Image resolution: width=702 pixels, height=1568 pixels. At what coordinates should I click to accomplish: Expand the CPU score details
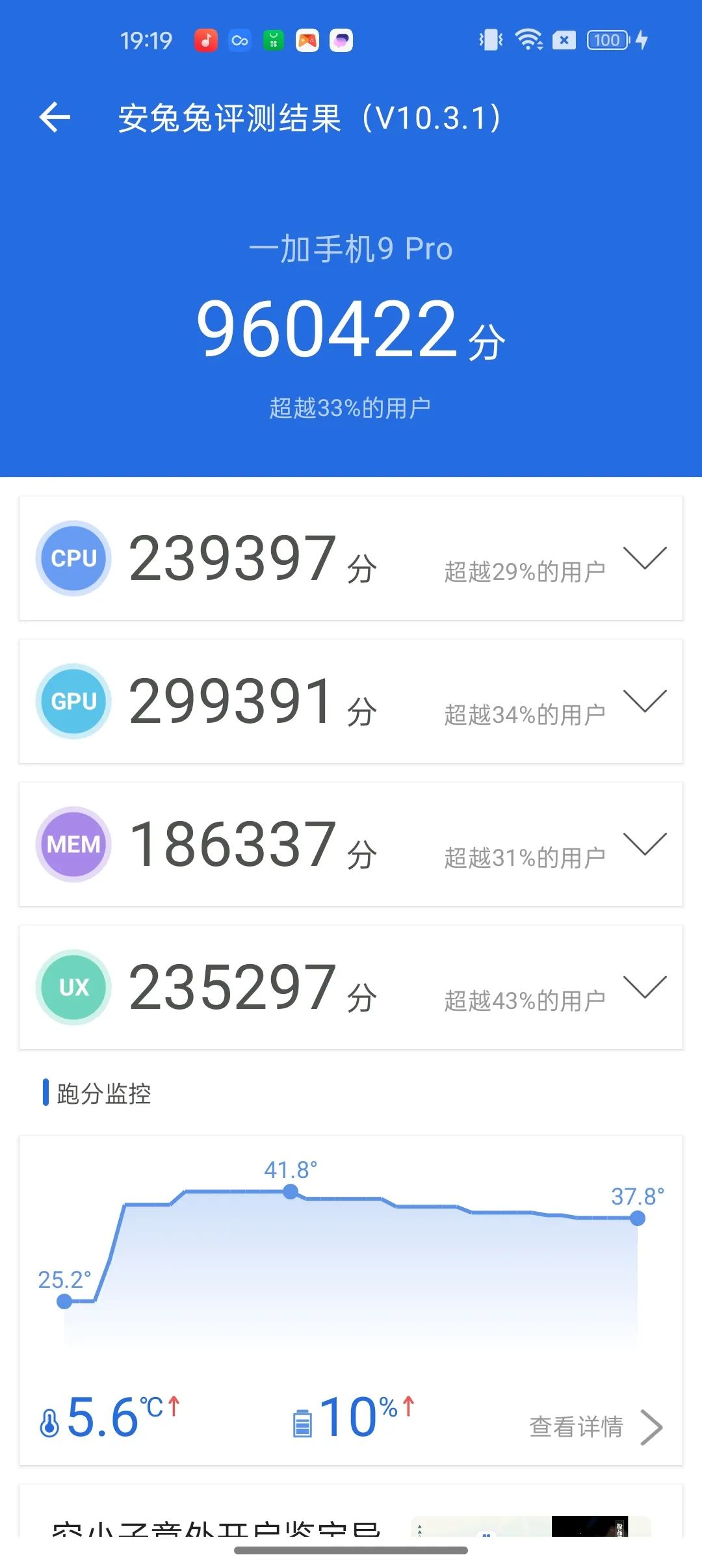tap(644, 558)
